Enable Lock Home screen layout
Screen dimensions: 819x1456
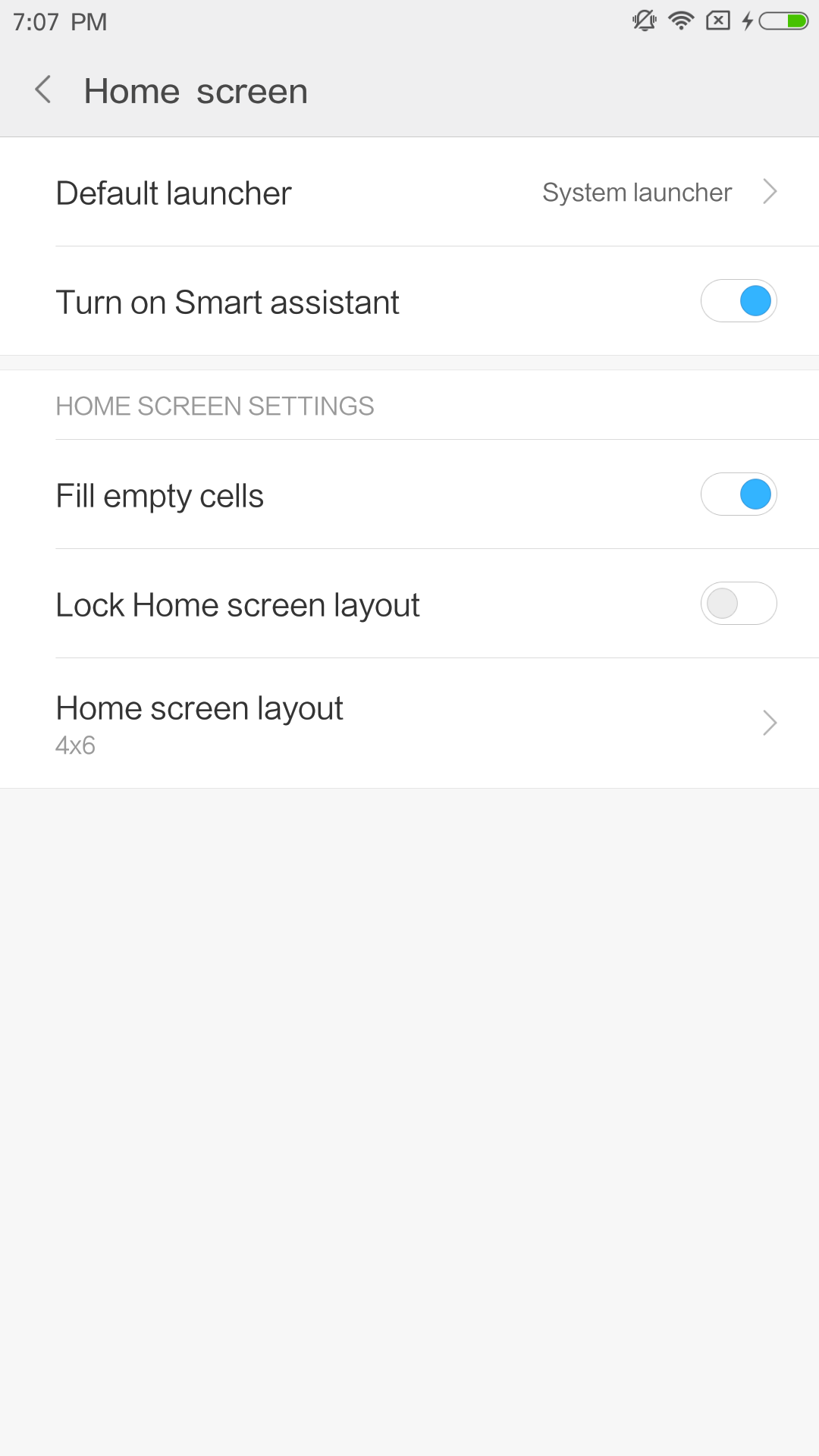click(x=739, y=604)
